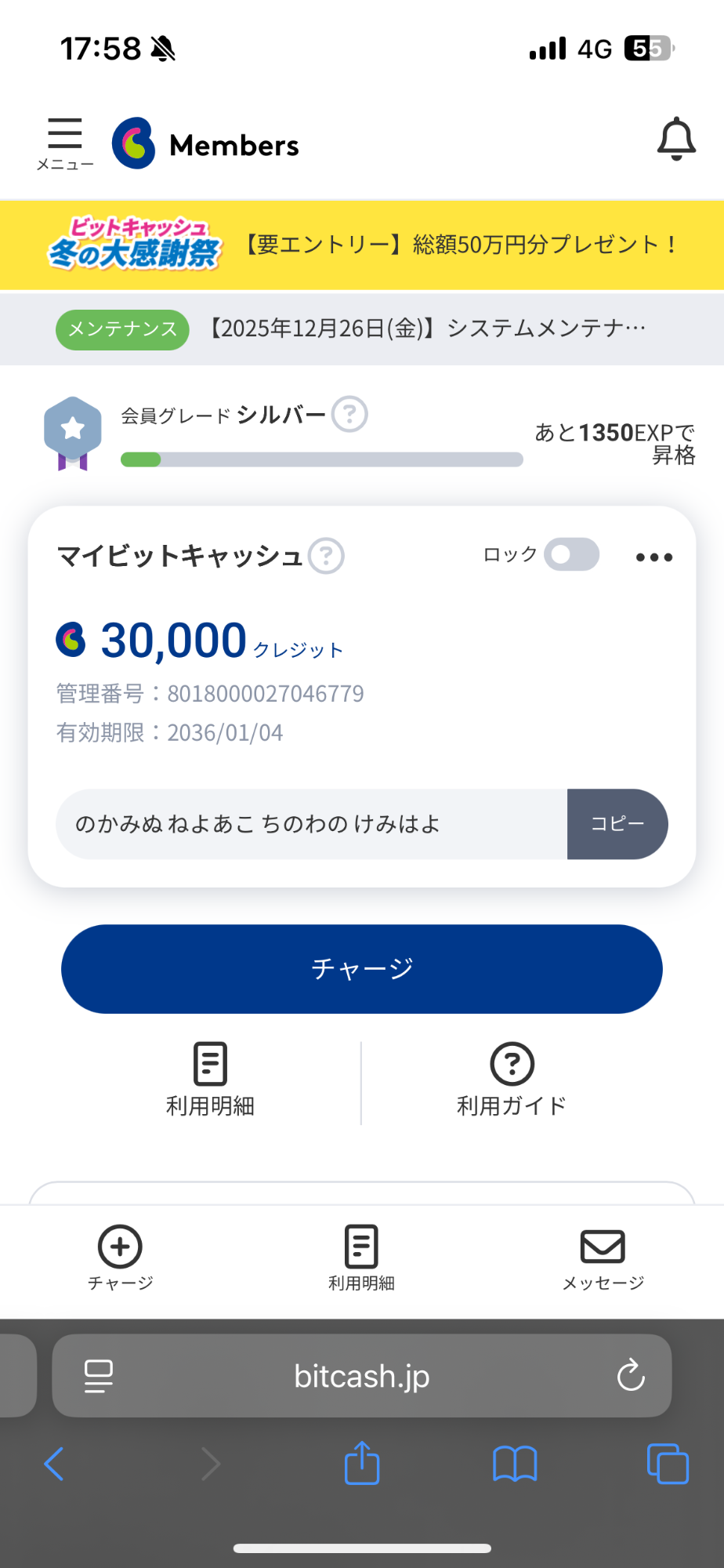Open the メンテナンス system maintenance notice

362,328
